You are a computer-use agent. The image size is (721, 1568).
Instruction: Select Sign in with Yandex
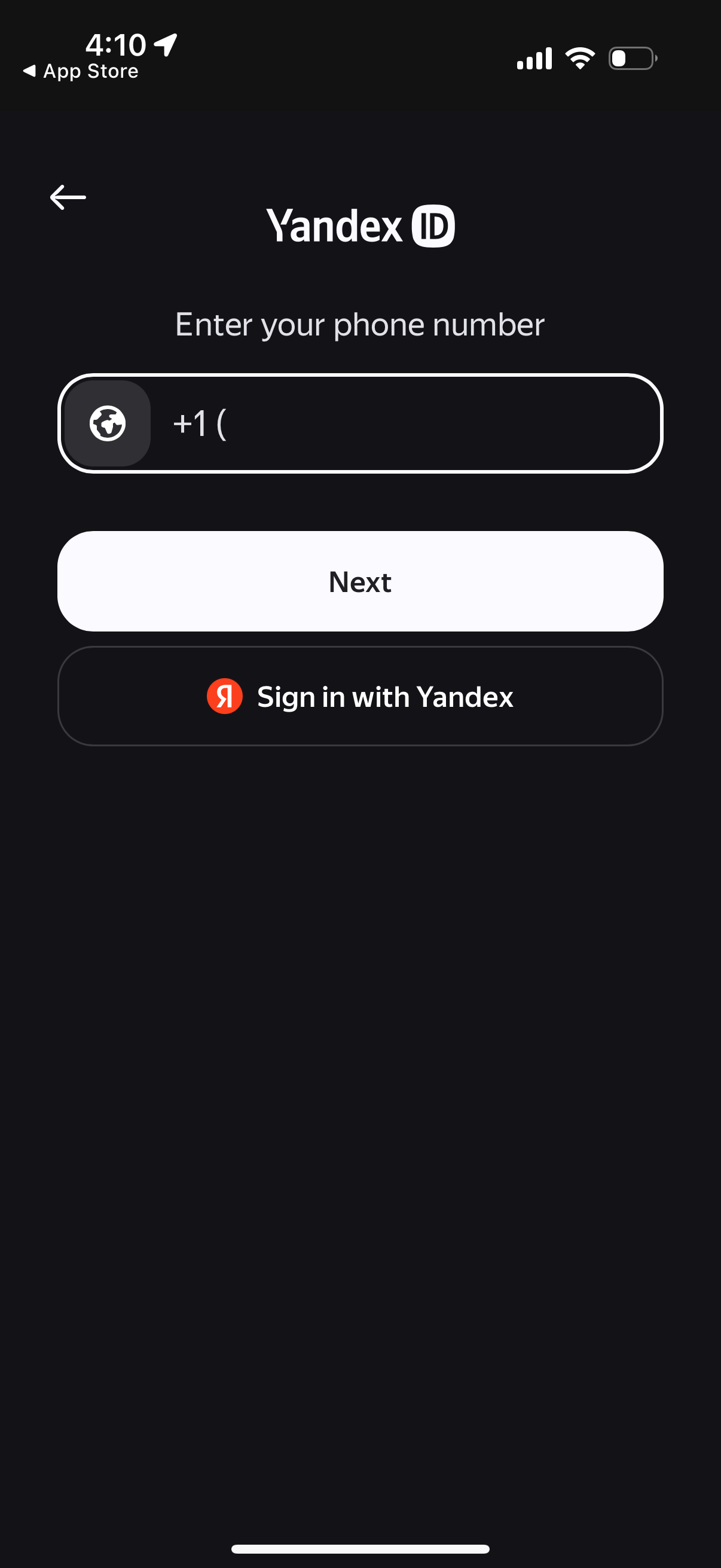click(360, 697)
